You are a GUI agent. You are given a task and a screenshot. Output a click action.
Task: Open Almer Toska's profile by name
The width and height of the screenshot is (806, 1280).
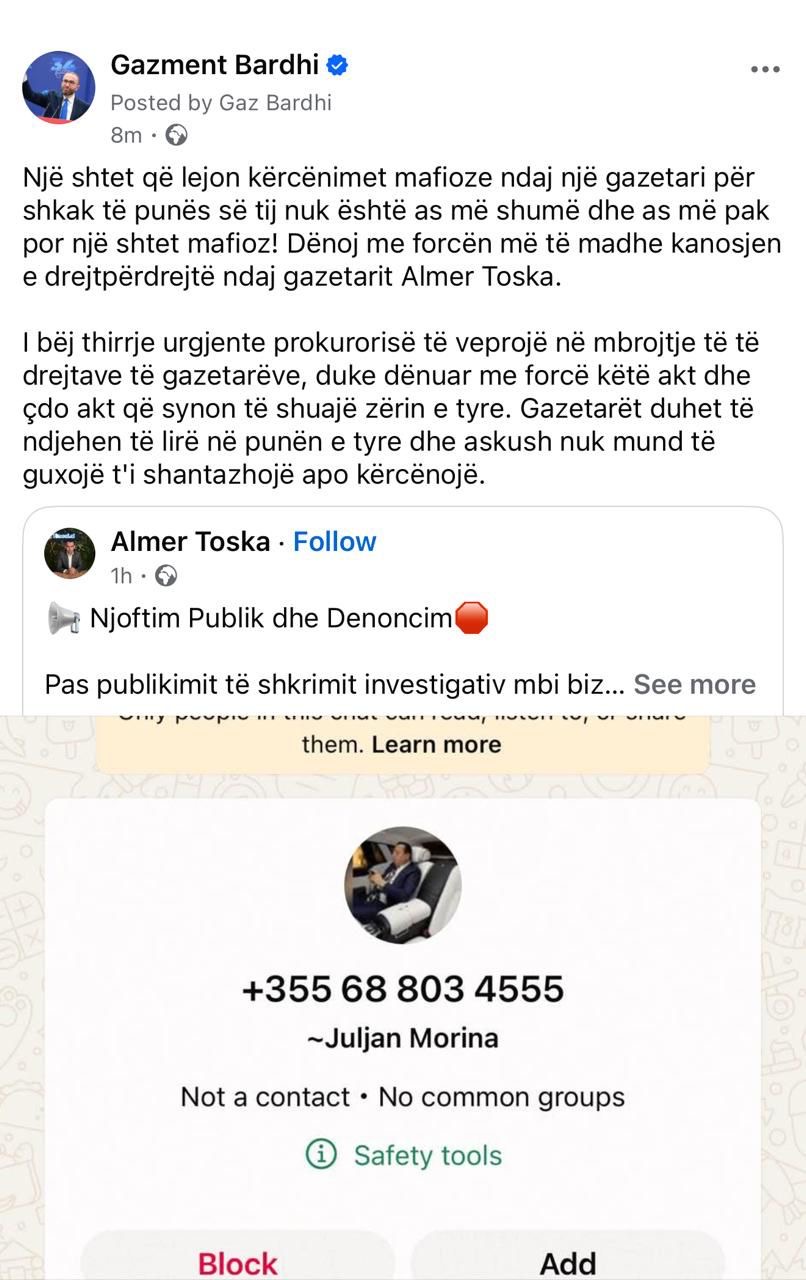(x=190, y=542)
